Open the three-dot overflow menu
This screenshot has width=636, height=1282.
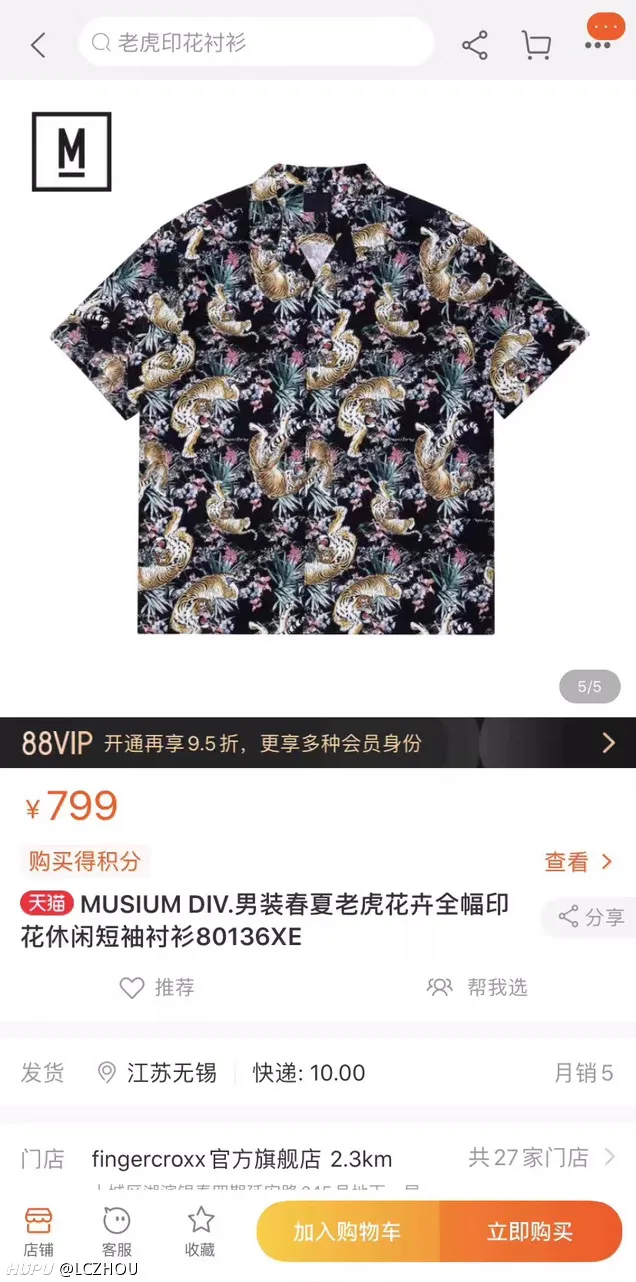tap(598, 44)
